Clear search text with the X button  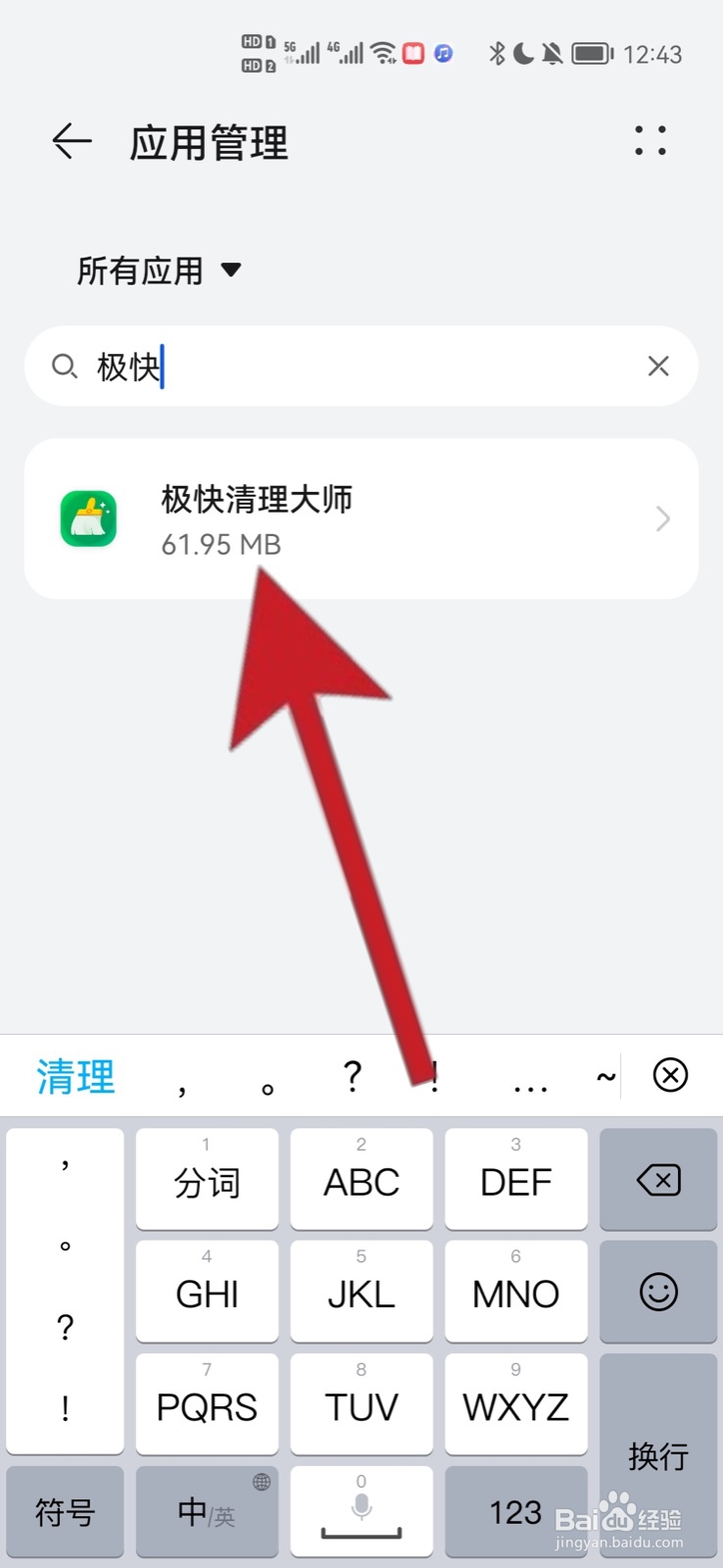click(657, 366)
